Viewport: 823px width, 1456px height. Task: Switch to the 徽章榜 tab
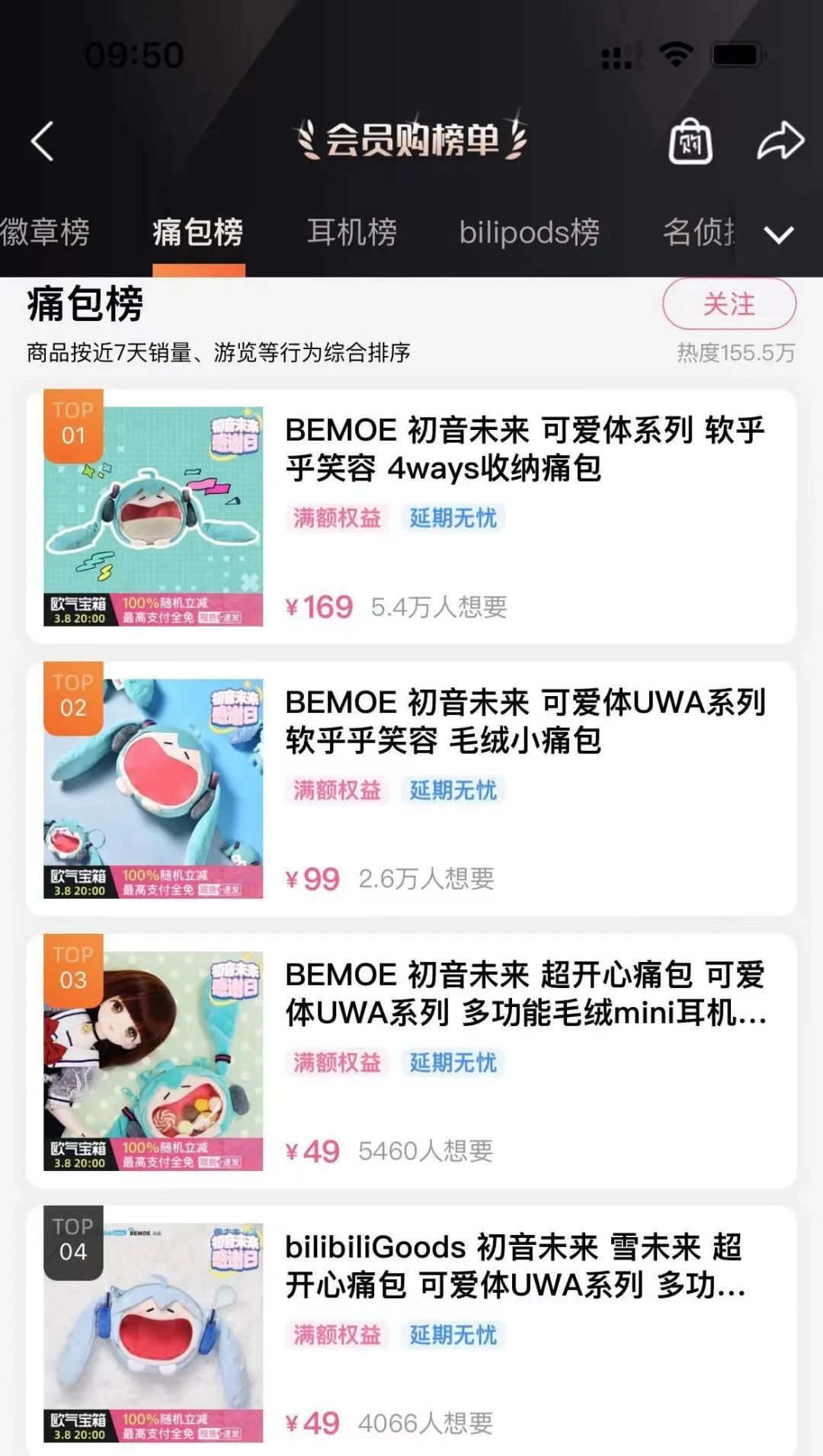click(x=46, y=232)
